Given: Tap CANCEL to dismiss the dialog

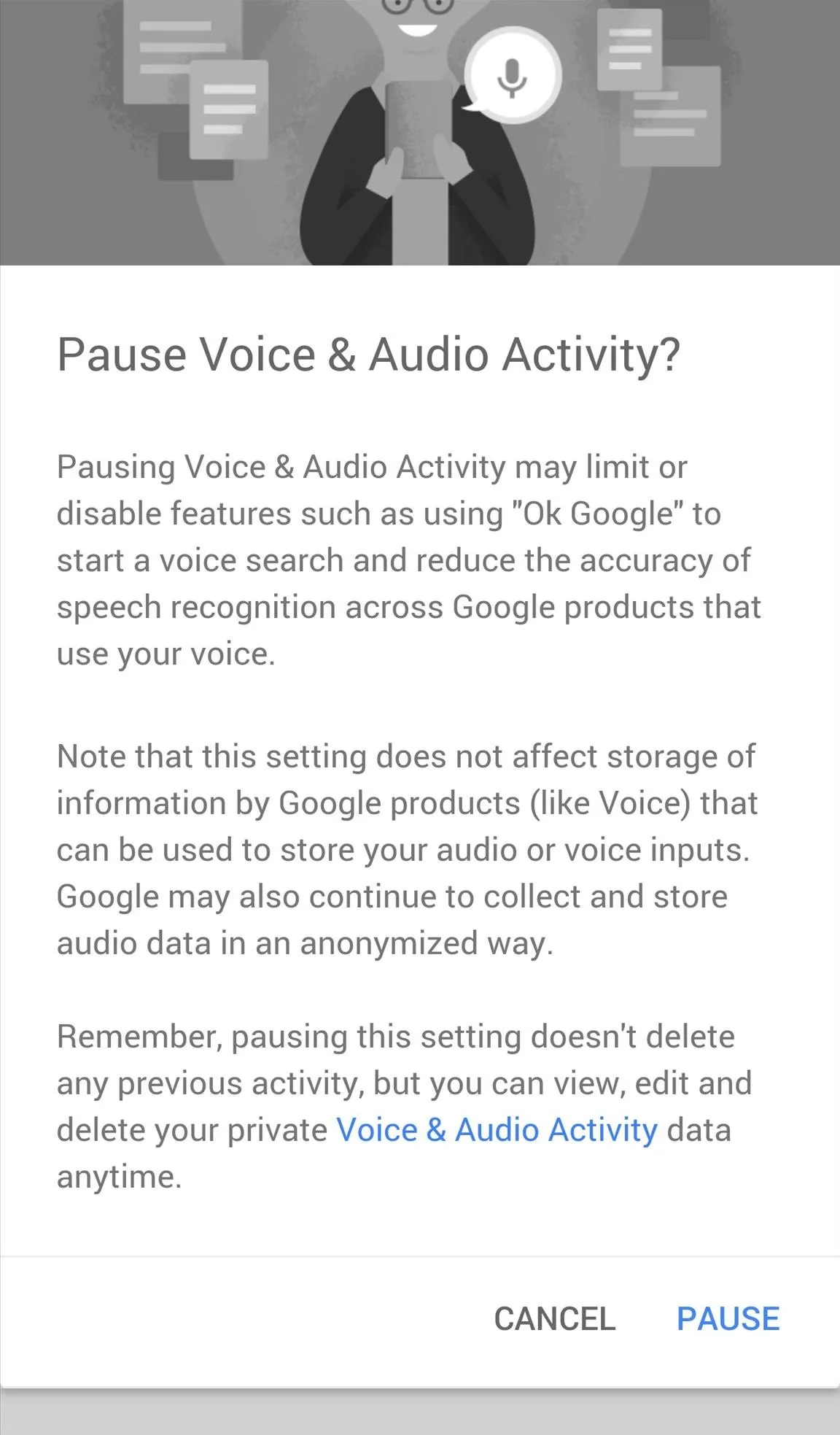Looking at the screenshot, I should [x=555, y=1319].
